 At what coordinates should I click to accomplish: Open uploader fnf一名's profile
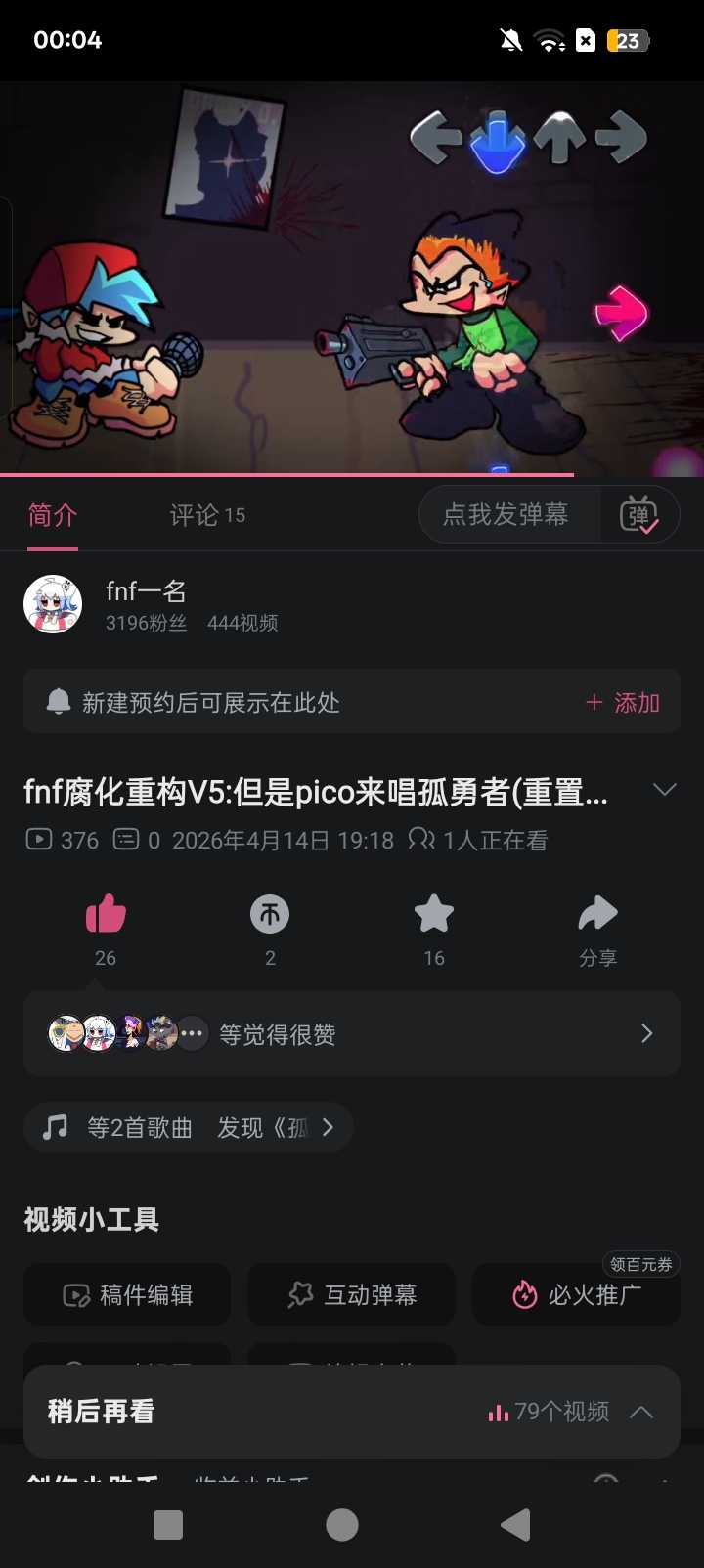53,604
